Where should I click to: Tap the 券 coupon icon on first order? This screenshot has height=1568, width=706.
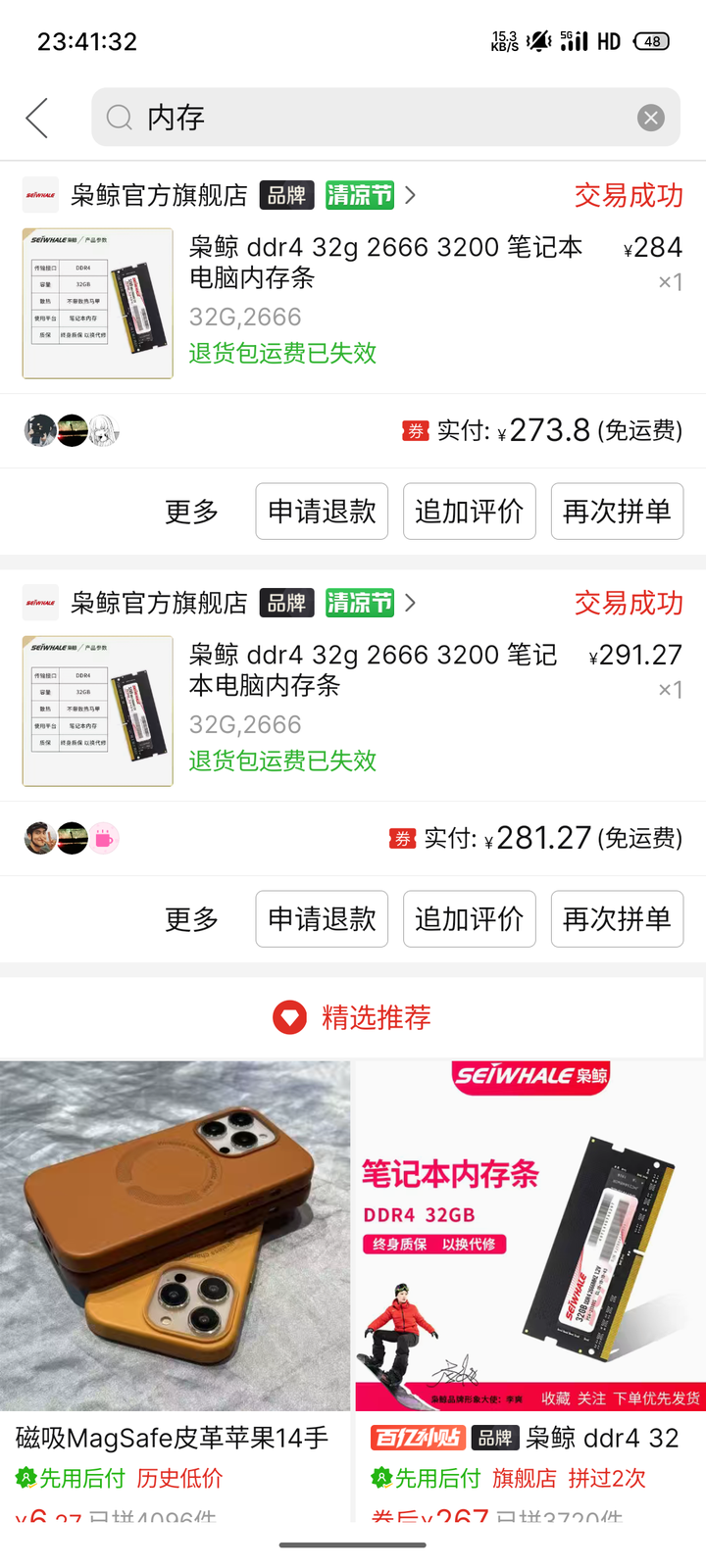pyautogui.click(x=414, y=431)
